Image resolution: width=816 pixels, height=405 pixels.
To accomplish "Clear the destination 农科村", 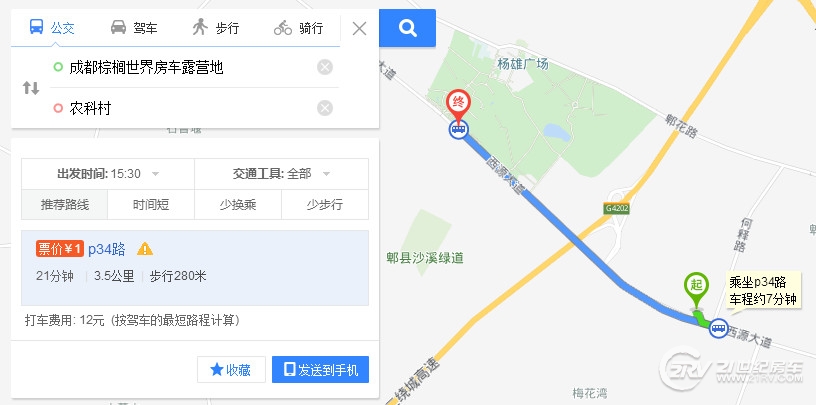I will click(x=325, y=108).
